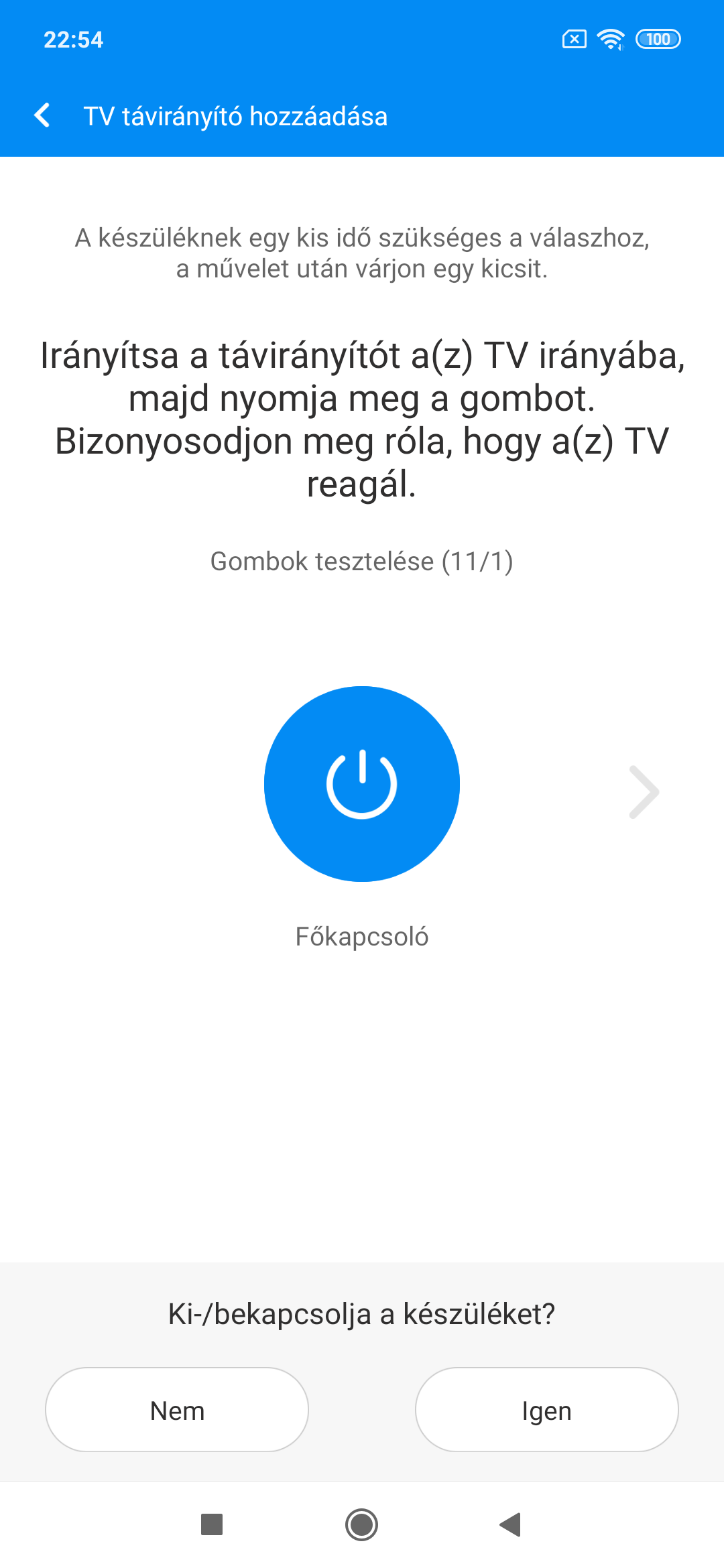This screenshot has width=724, height=1568.
Task: Skip to the next button test
Action: point(644,792)
